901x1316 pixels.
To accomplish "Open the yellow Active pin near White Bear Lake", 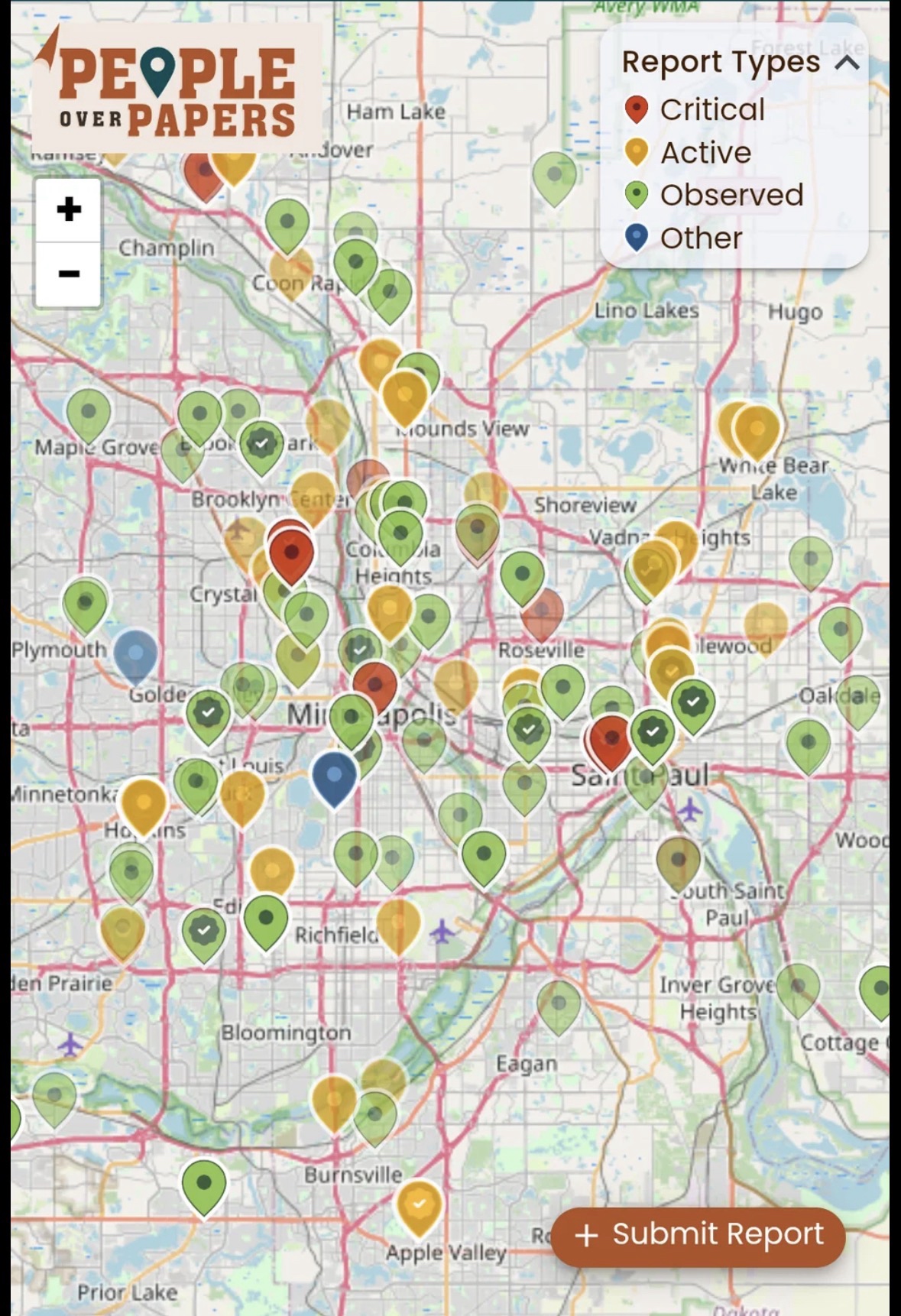I will (x=757, y=429).
